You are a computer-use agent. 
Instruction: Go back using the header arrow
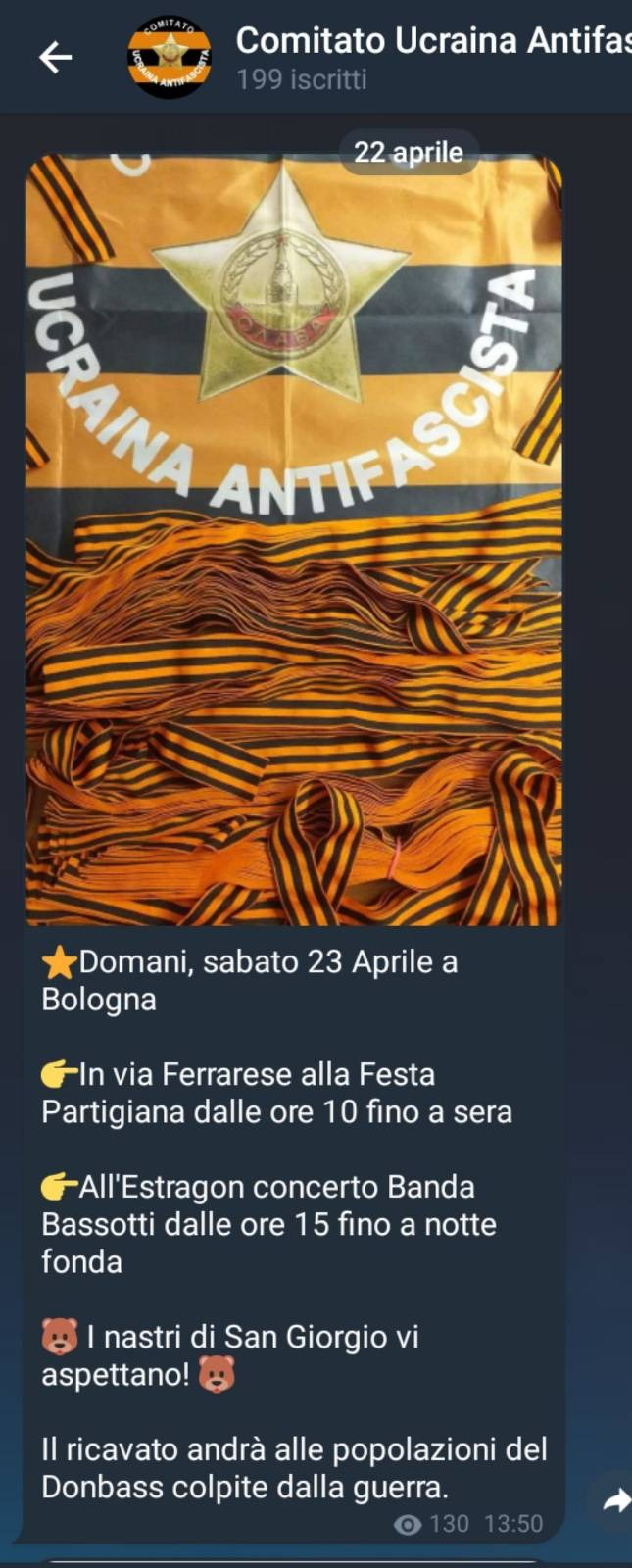[55, 58]
